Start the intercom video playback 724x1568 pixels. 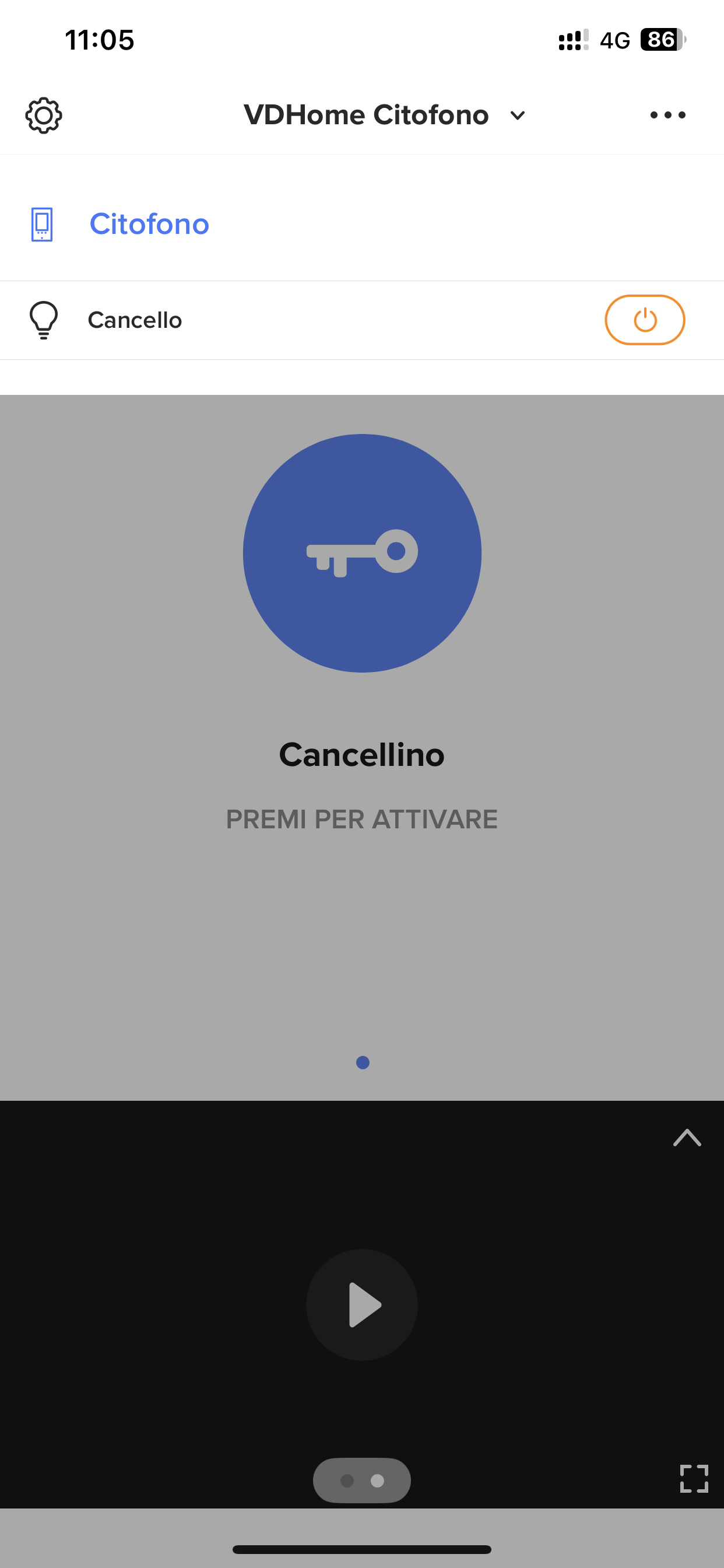point(362,1304)
